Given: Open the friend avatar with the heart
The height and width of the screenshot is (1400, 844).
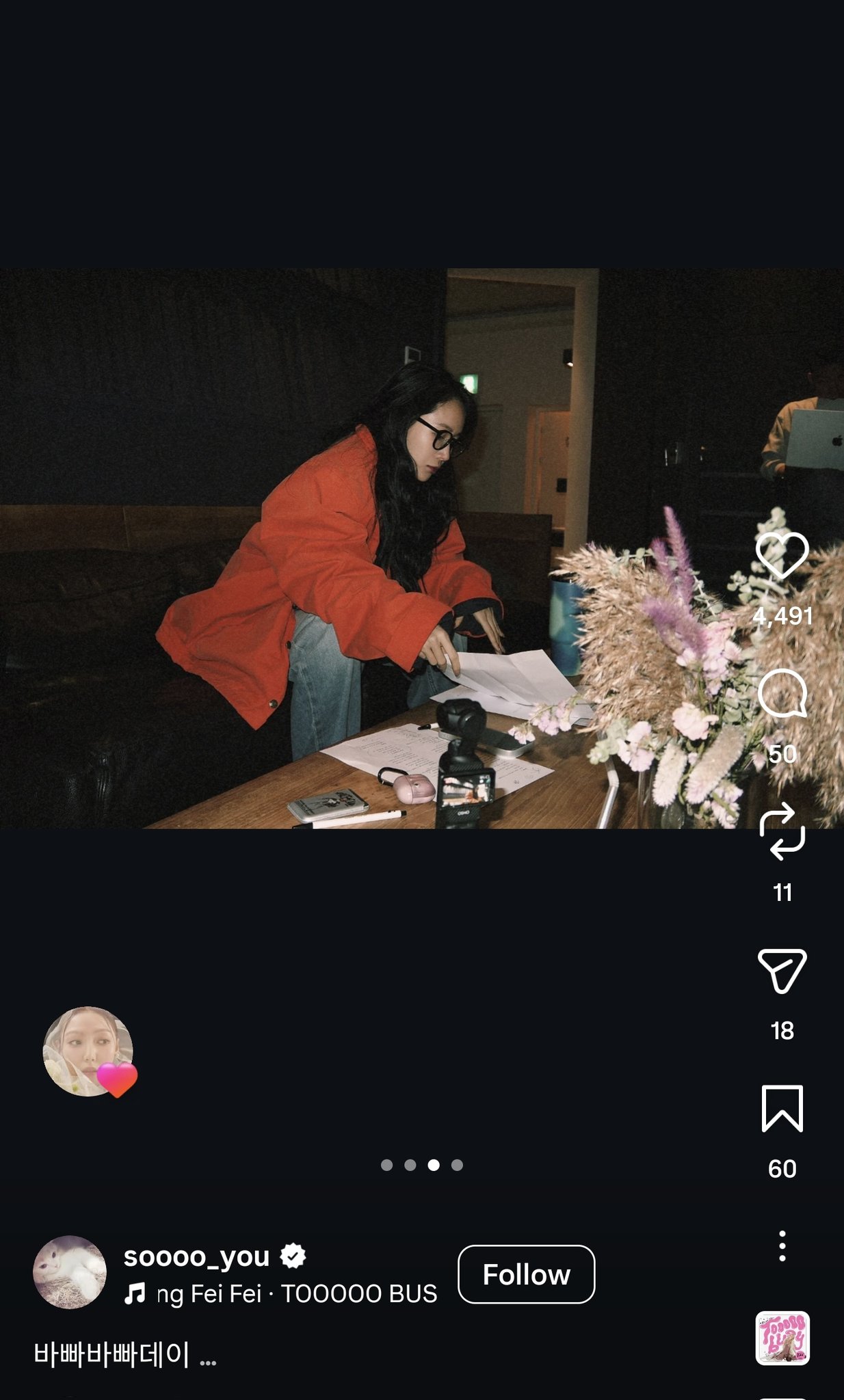Looking at the screenshot, I should click(x=88, y=1051).
